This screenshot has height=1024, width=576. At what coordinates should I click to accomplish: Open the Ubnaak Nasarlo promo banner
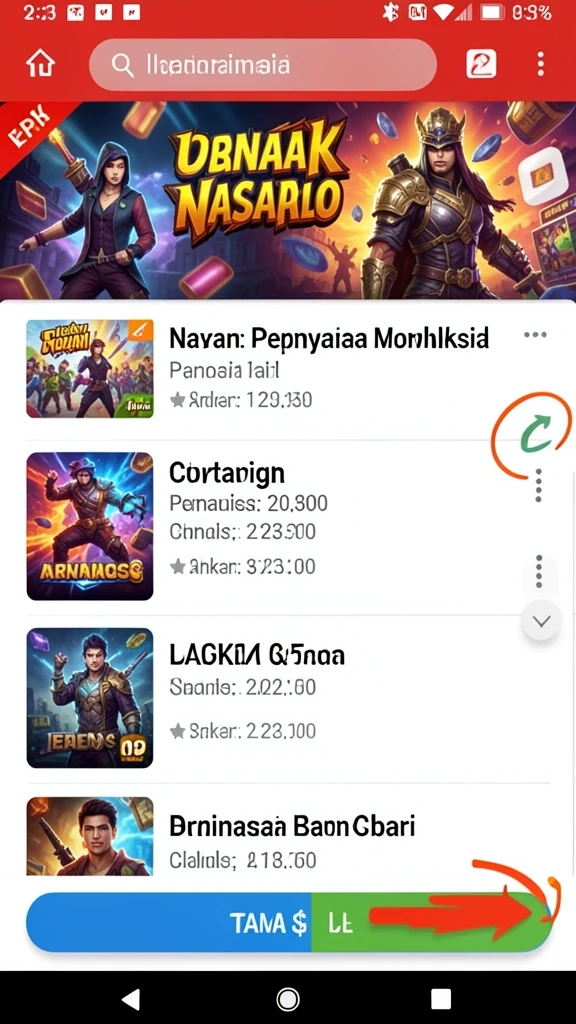pos(288,200)
